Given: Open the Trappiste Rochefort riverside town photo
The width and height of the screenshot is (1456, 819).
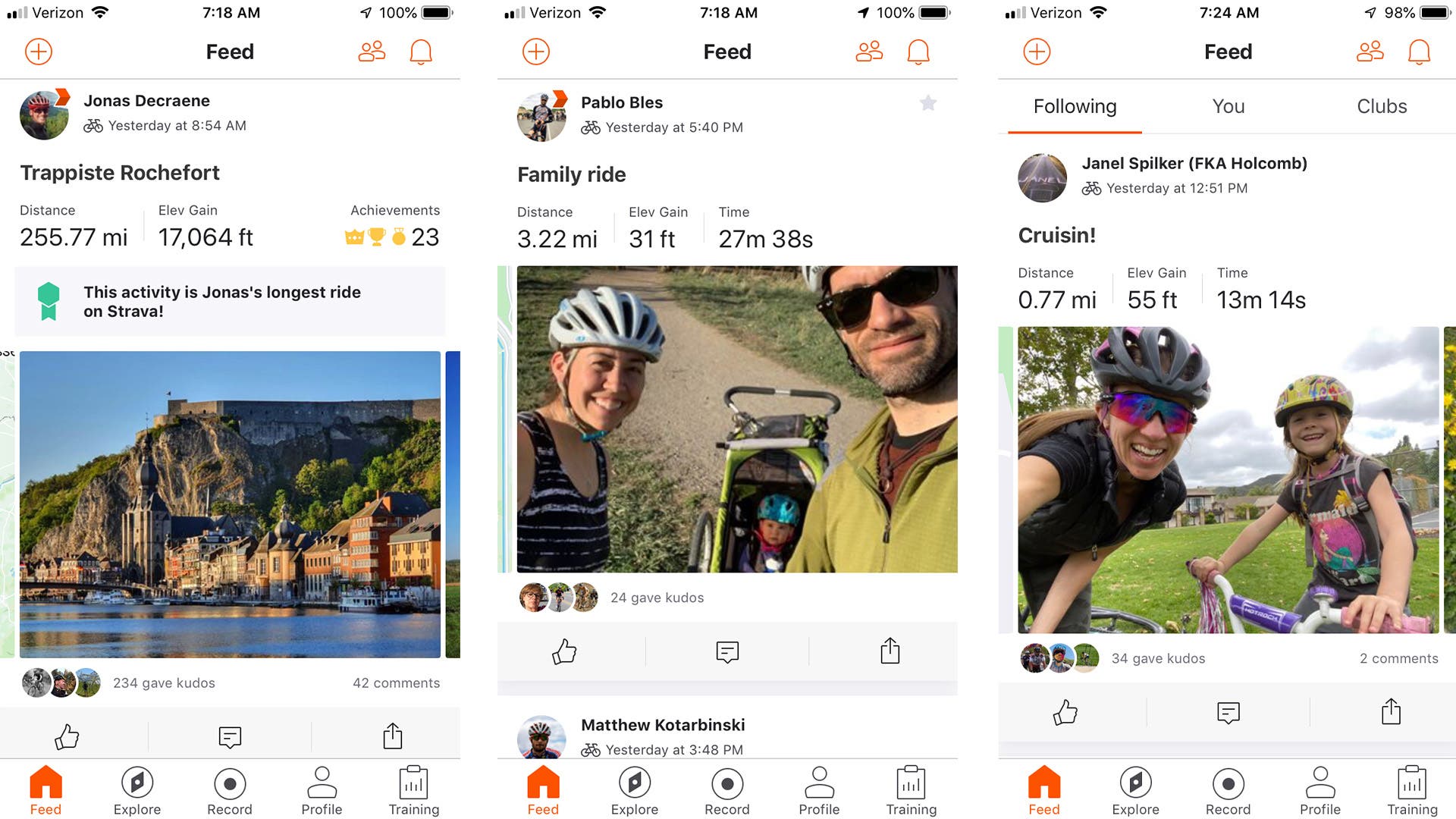Looking at the screenshot, I should (230, 504).
